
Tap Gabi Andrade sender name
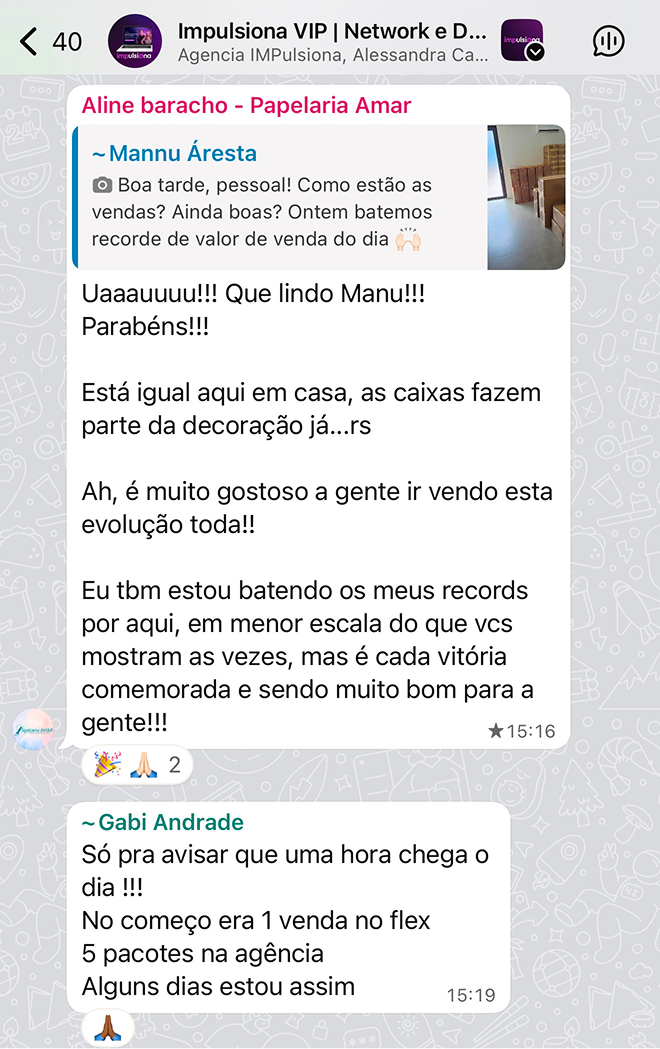coord(162,823)
